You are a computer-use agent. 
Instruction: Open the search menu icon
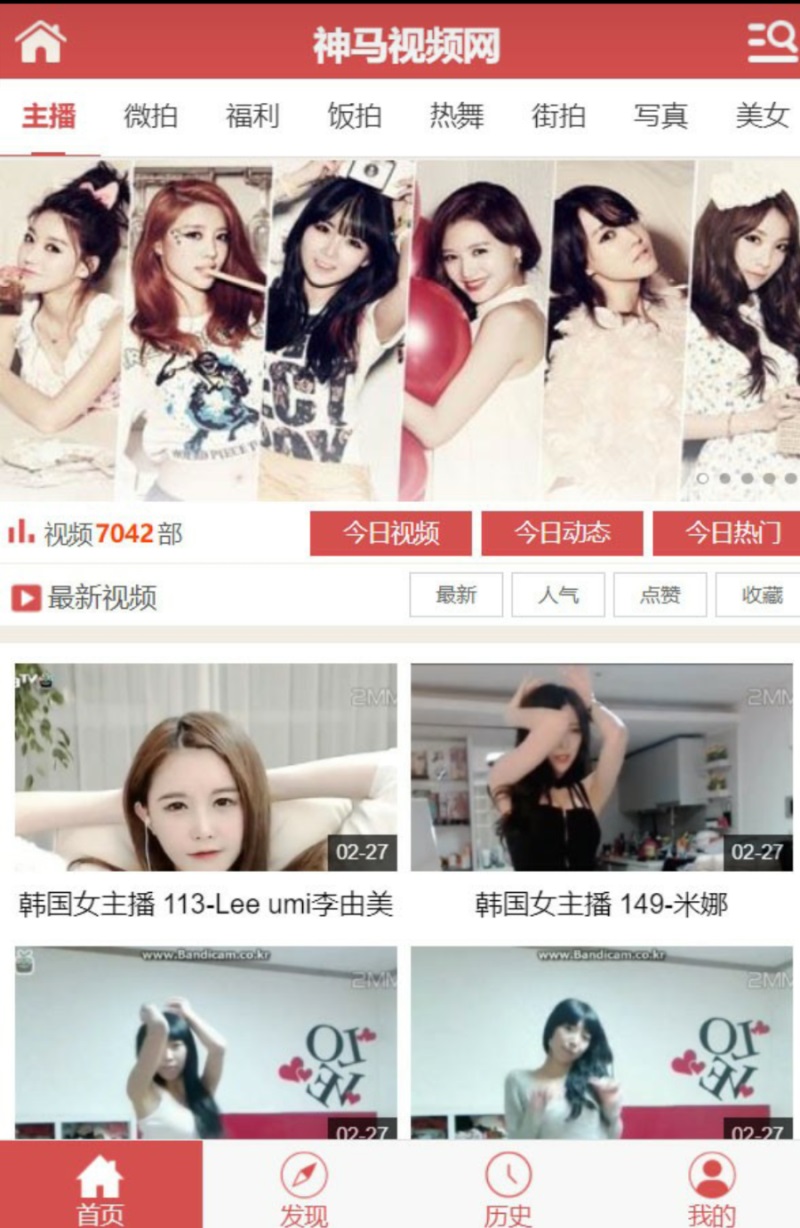tap(771, 42)
